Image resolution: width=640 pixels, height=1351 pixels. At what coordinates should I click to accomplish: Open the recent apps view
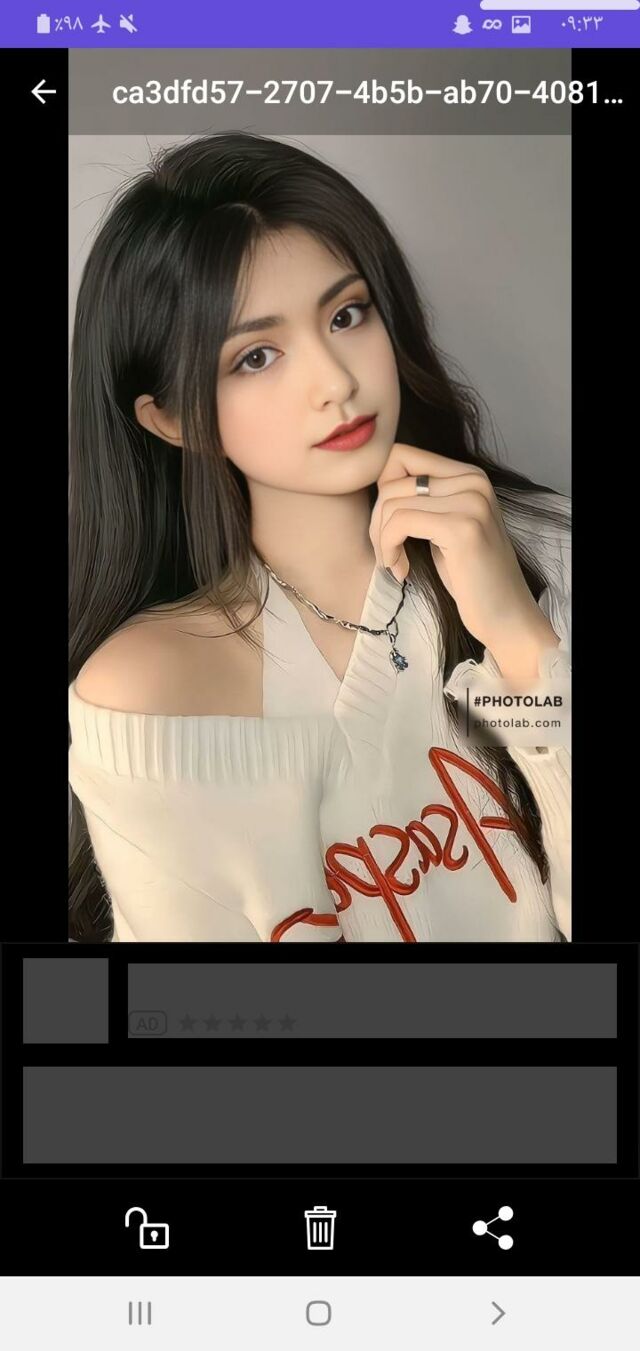140,1313
